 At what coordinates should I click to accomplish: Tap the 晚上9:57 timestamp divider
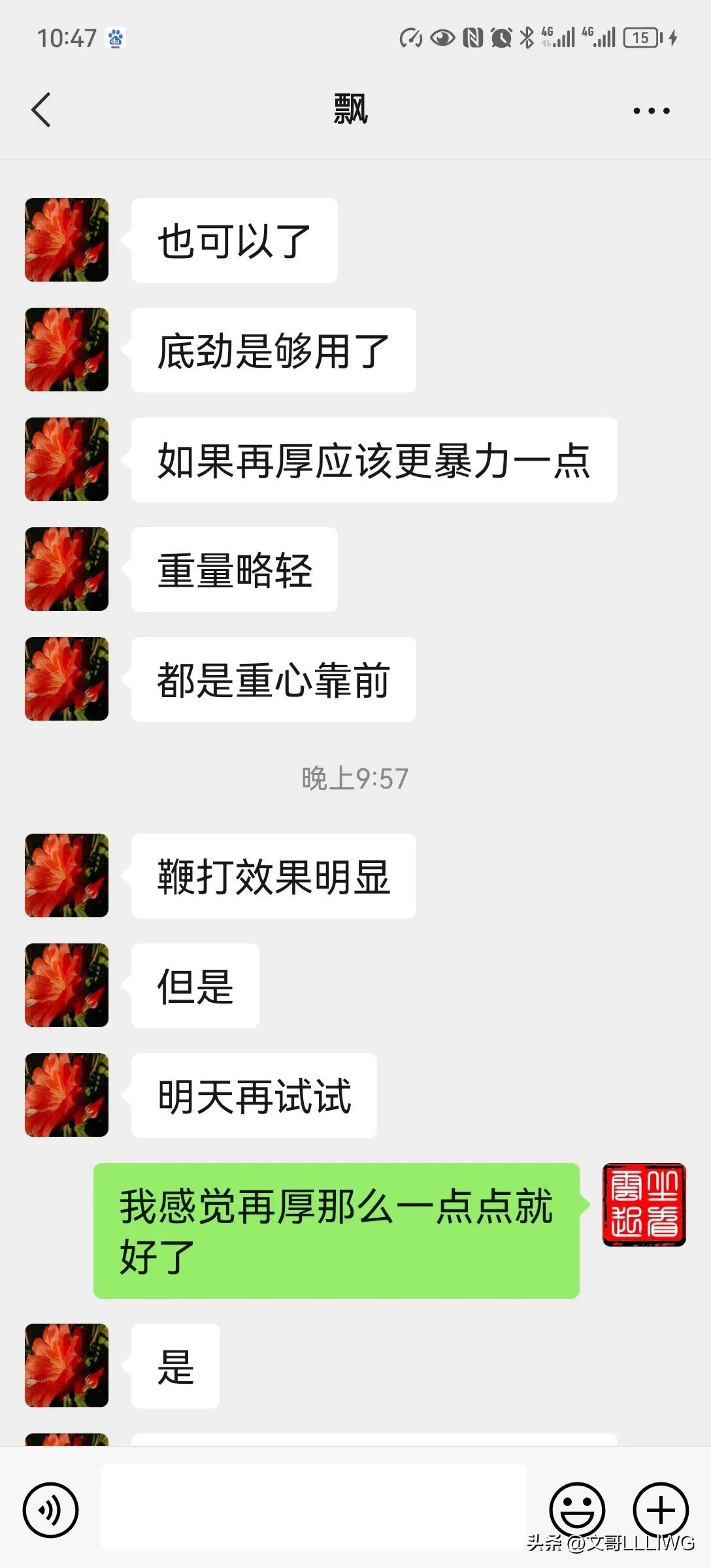pyautogui.click(x=355, y=778)
